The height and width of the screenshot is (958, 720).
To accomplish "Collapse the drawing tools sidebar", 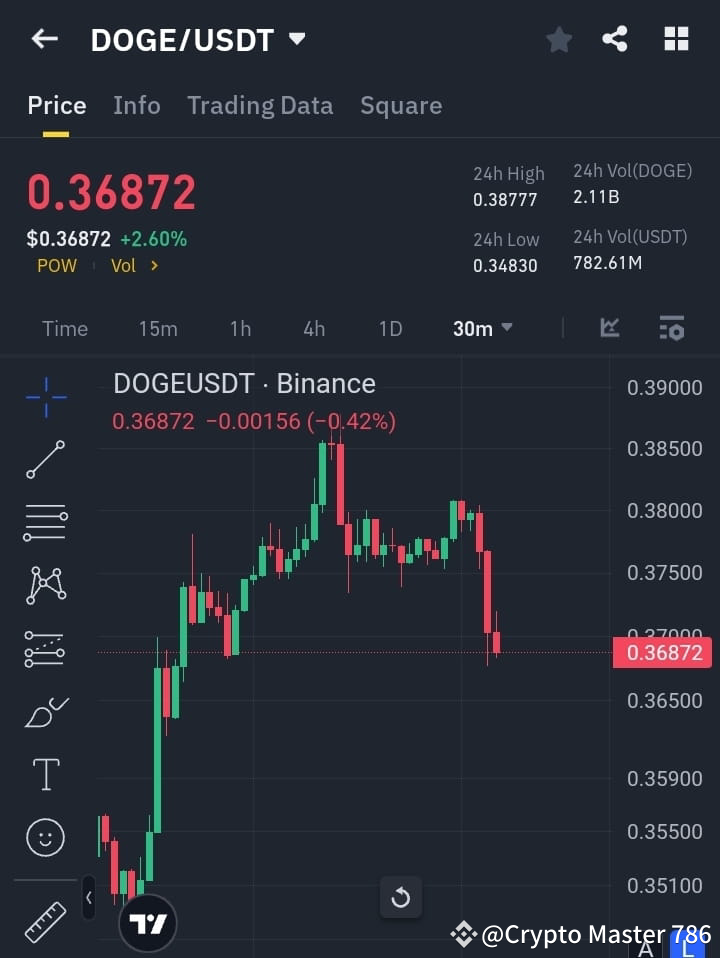I will (89, 898).
